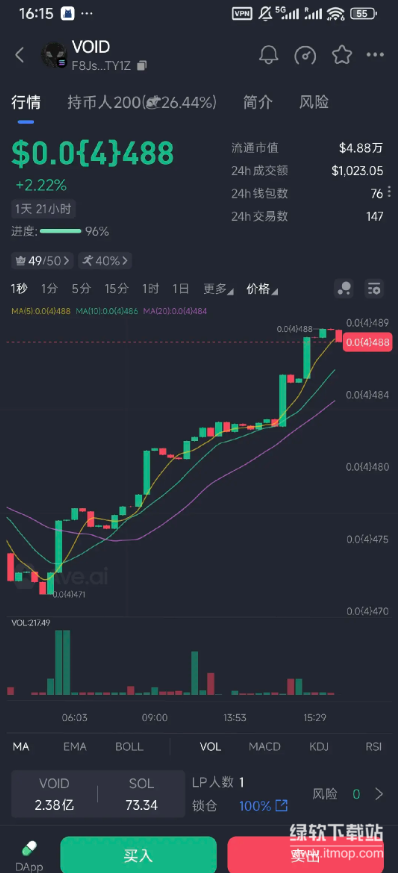Select the EMA indicator
This screenshot has height=873, width=398.
(x=75, y=747)
